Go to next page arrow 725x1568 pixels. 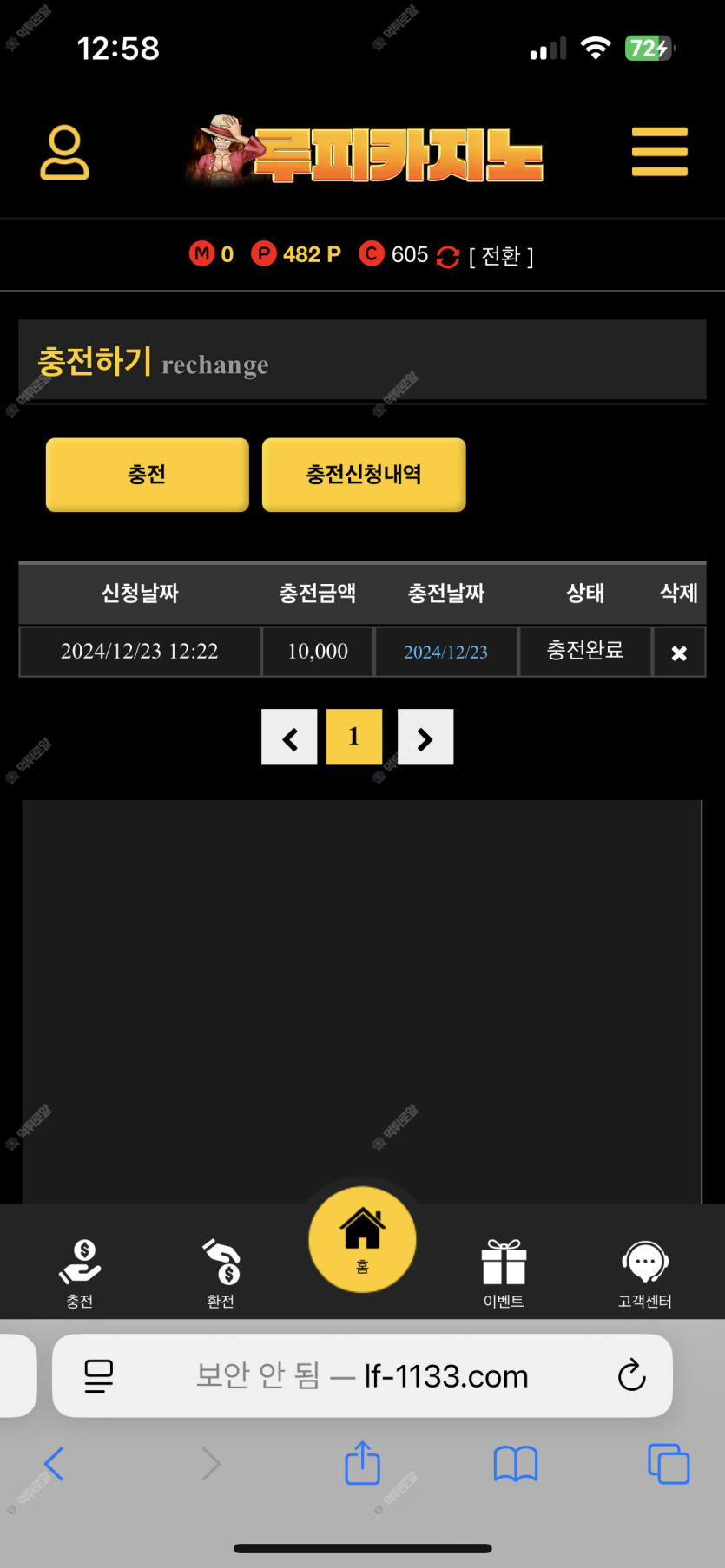(425, 738)
